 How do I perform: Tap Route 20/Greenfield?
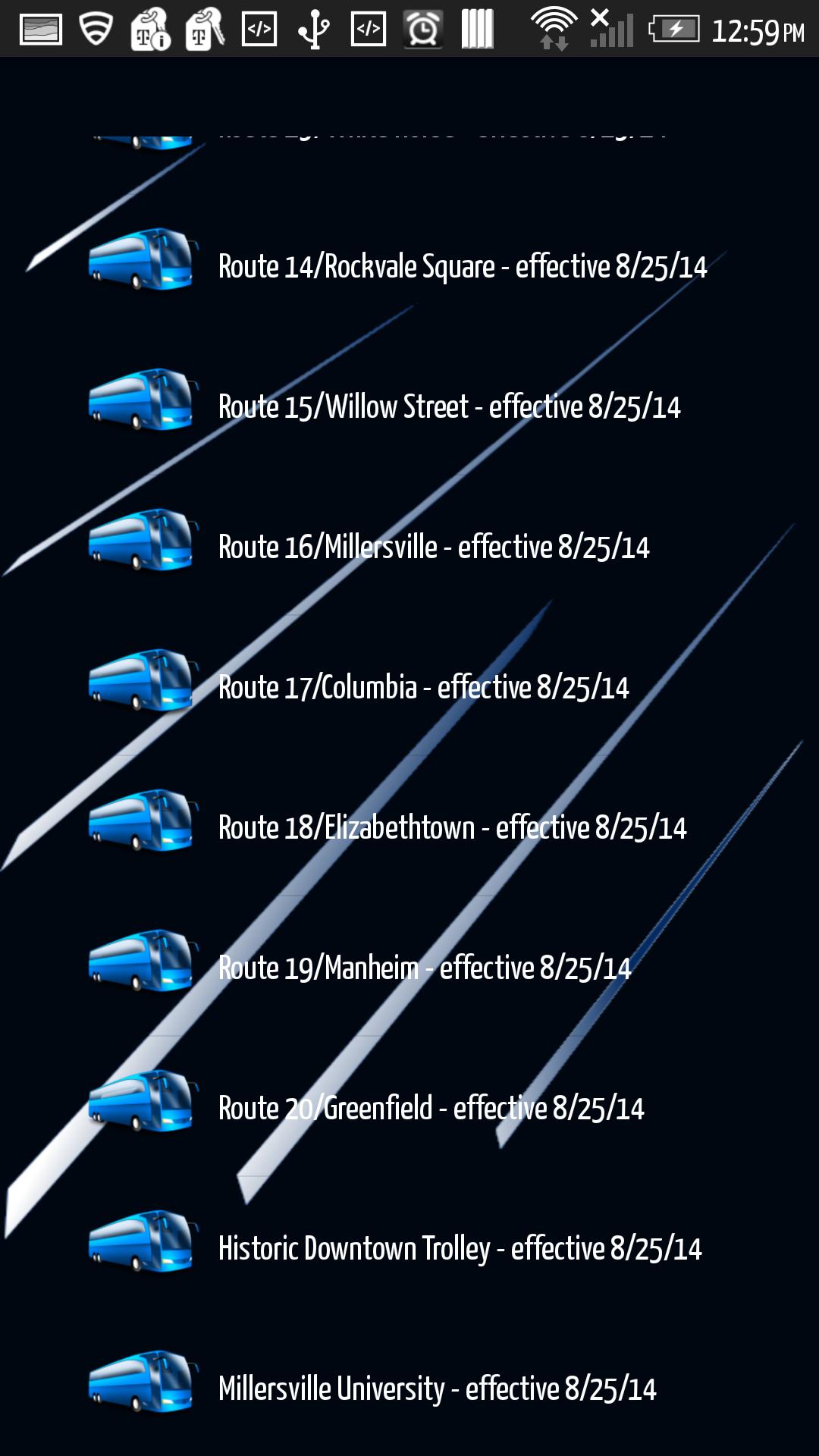point(431,1109)
